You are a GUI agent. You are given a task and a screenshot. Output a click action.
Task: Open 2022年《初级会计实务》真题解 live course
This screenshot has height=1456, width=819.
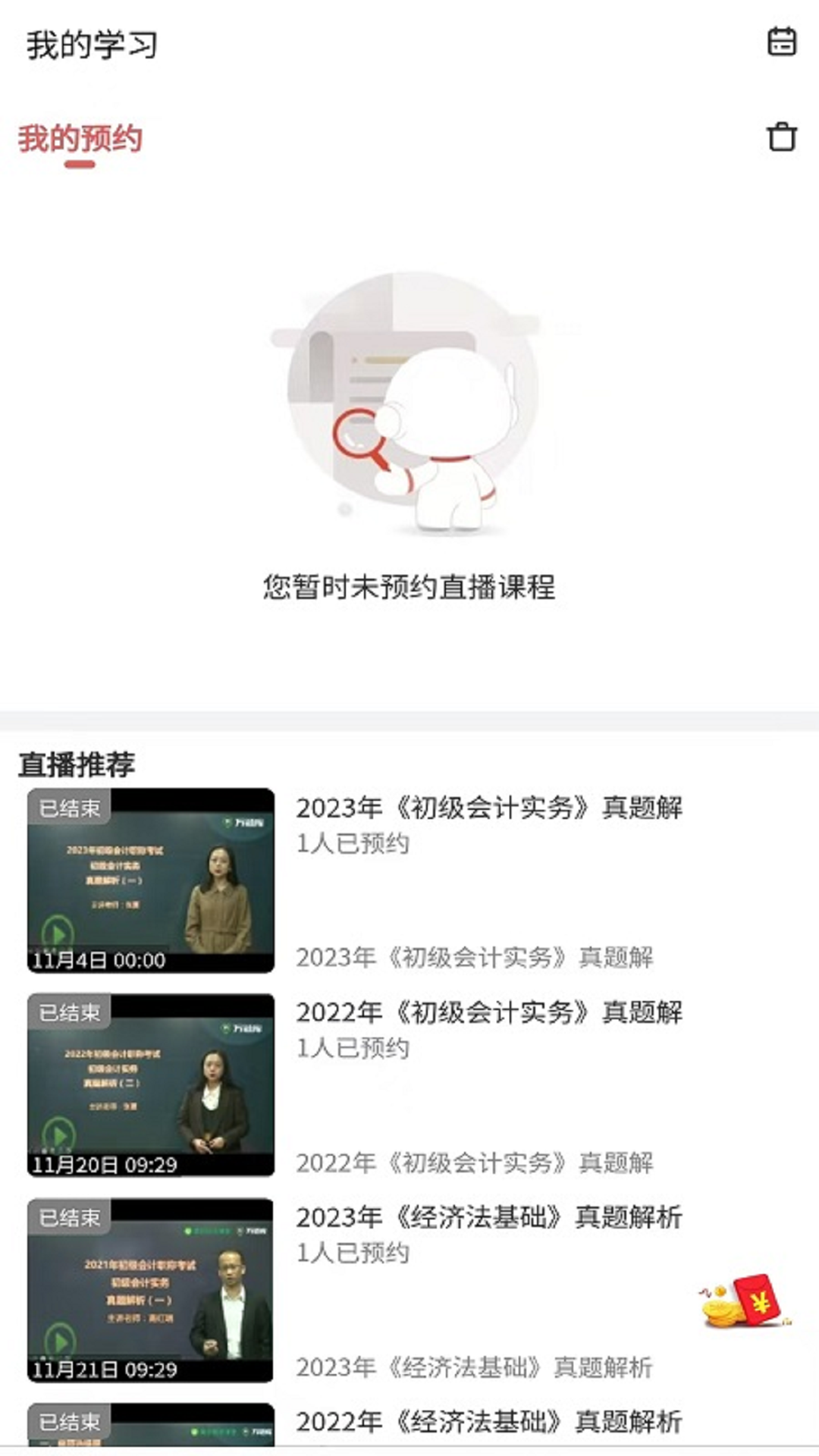pyautogui.click(x=489, y=1013)
